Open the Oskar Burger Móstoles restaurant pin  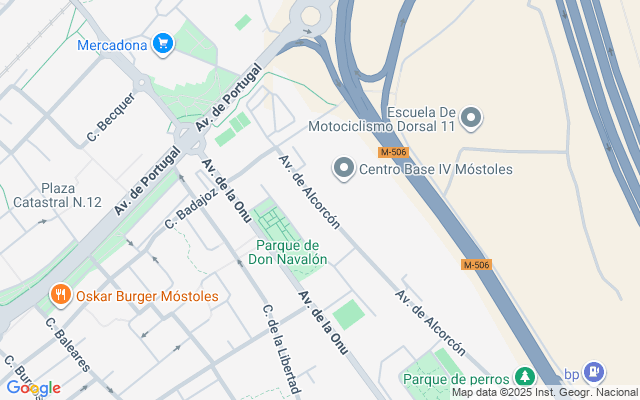coord(61,295)
